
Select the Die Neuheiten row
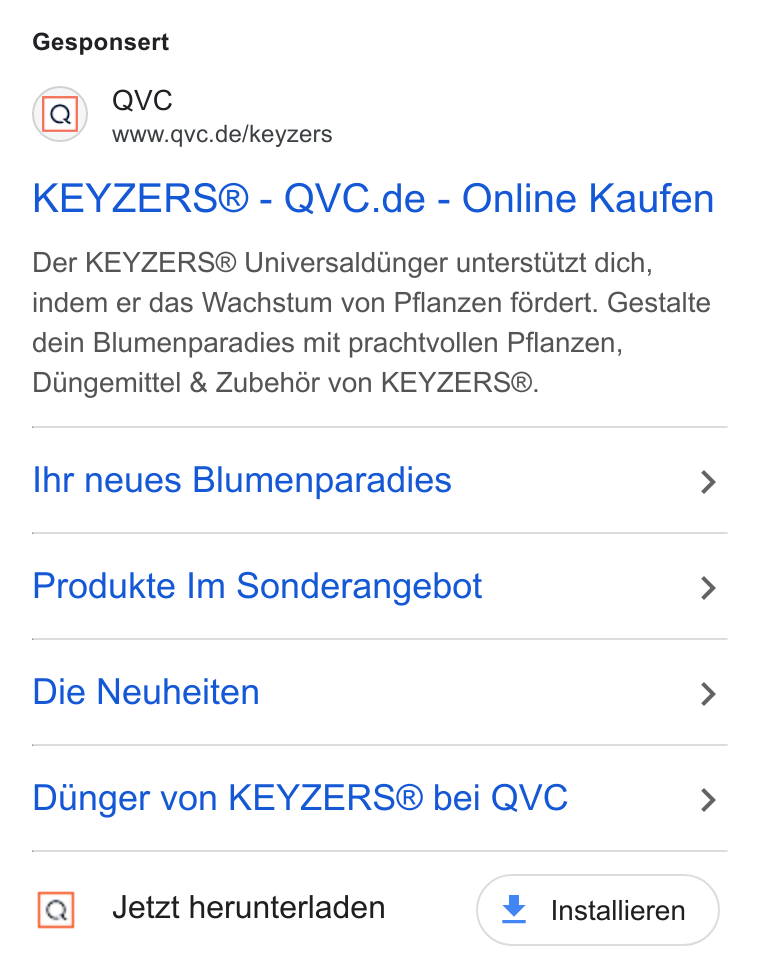[x=379, y=692]
